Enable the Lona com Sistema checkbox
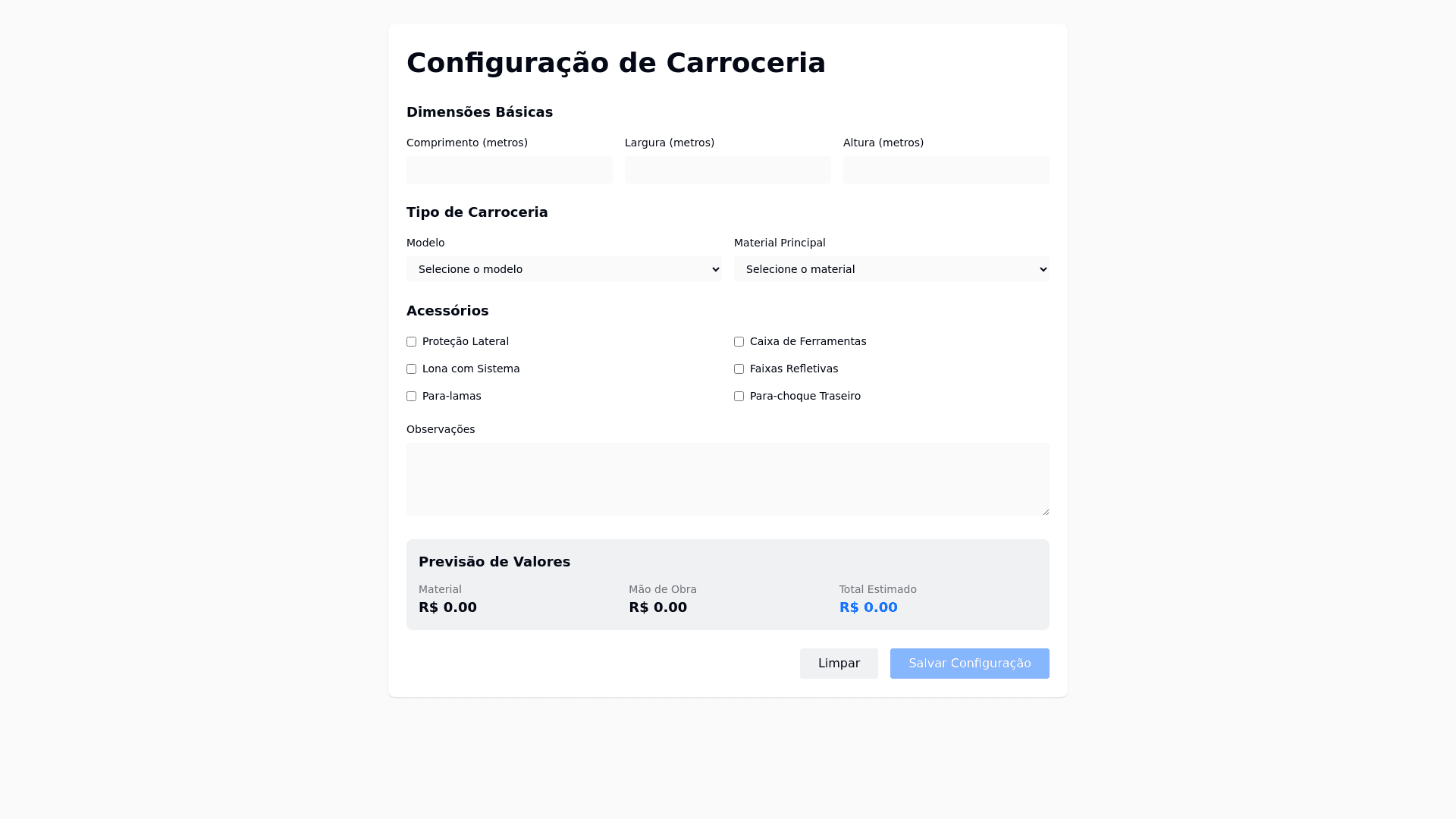Screen dimensions: 1456x819 point(412,369)
